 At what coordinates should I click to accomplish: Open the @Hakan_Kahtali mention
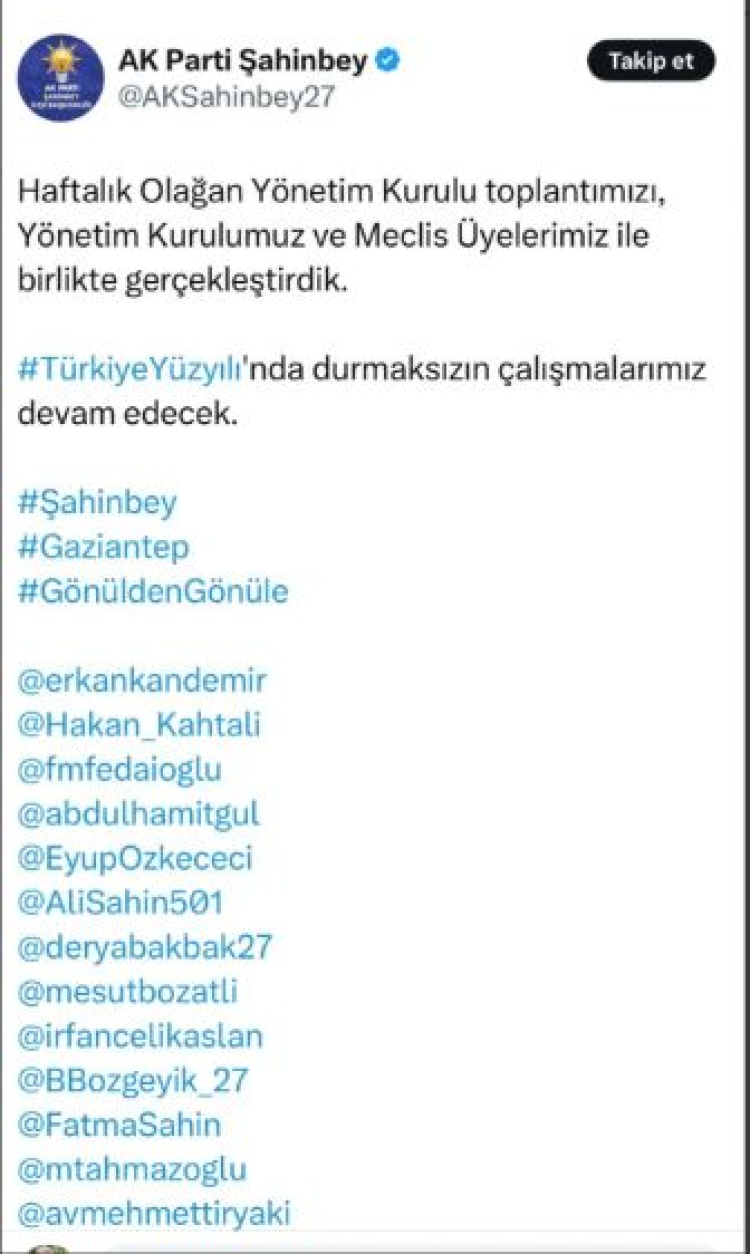tap(139, 725)
